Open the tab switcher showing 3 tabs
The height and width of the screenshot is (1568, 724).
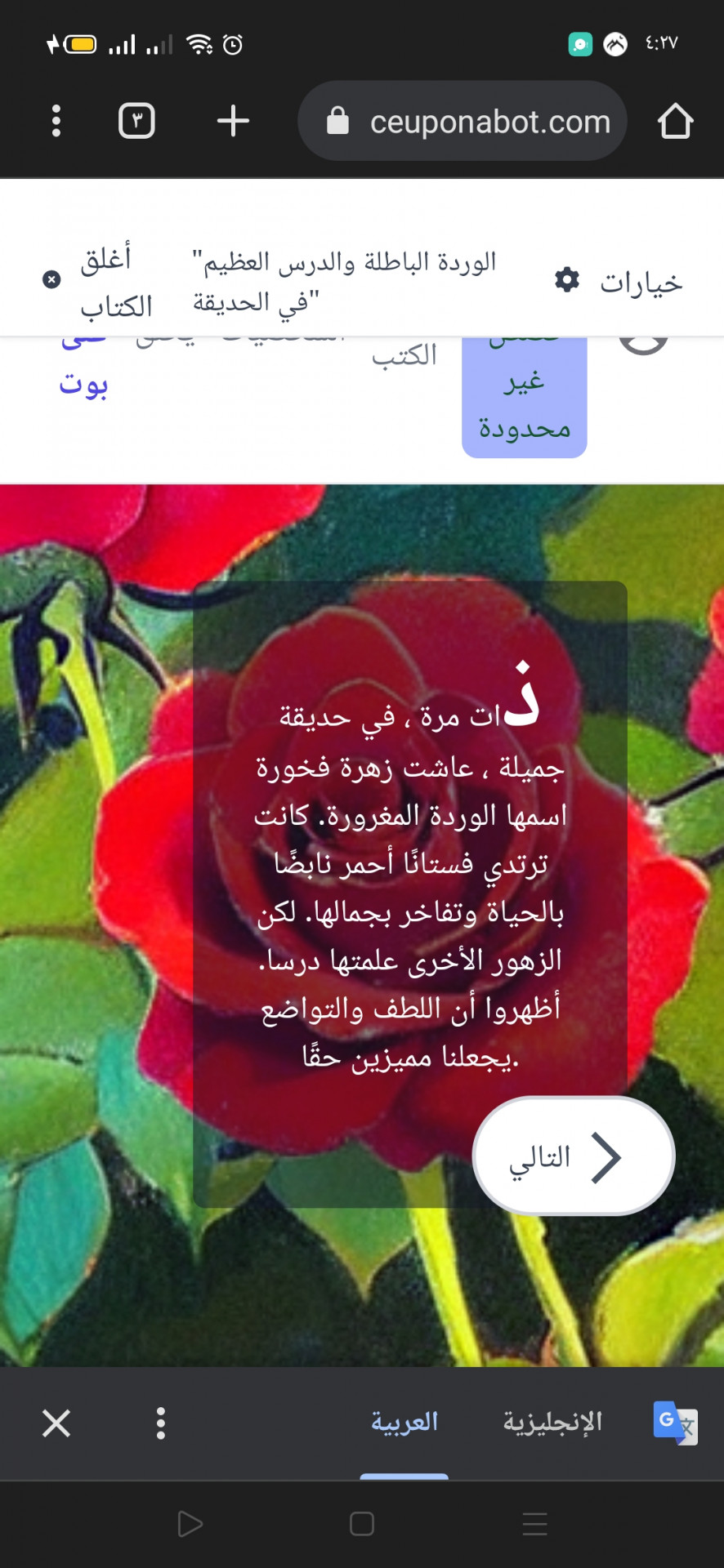(x=136, y=121)
